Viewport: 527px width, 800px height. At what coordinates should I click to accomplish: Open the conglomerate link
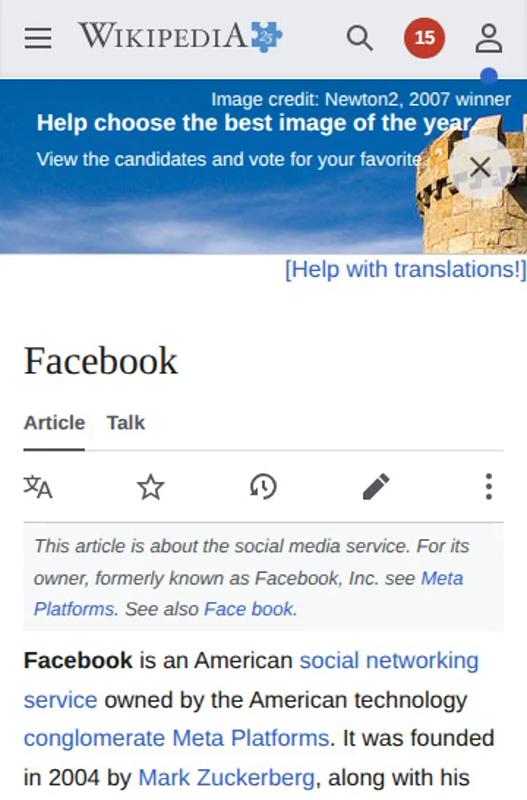pos(93,738)
